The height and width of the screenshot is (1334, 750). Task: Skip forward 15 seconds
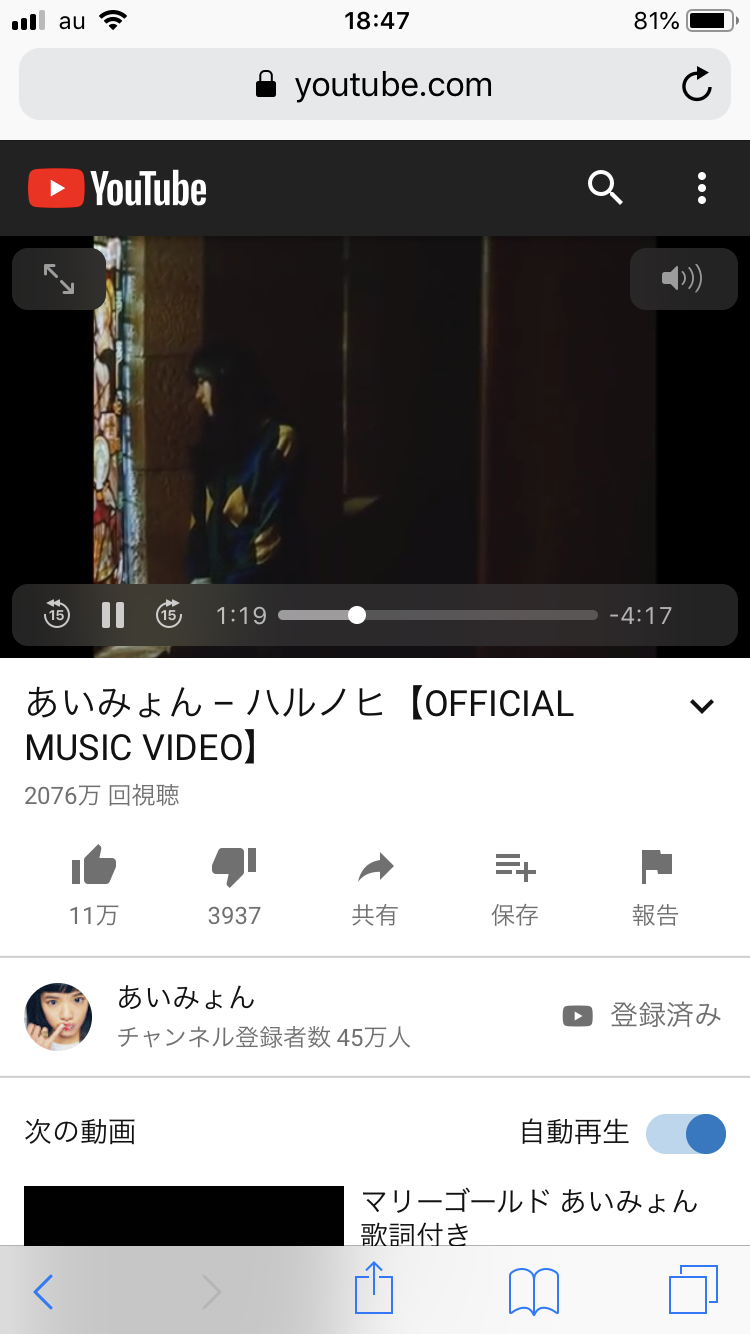(x=169, y=614)
